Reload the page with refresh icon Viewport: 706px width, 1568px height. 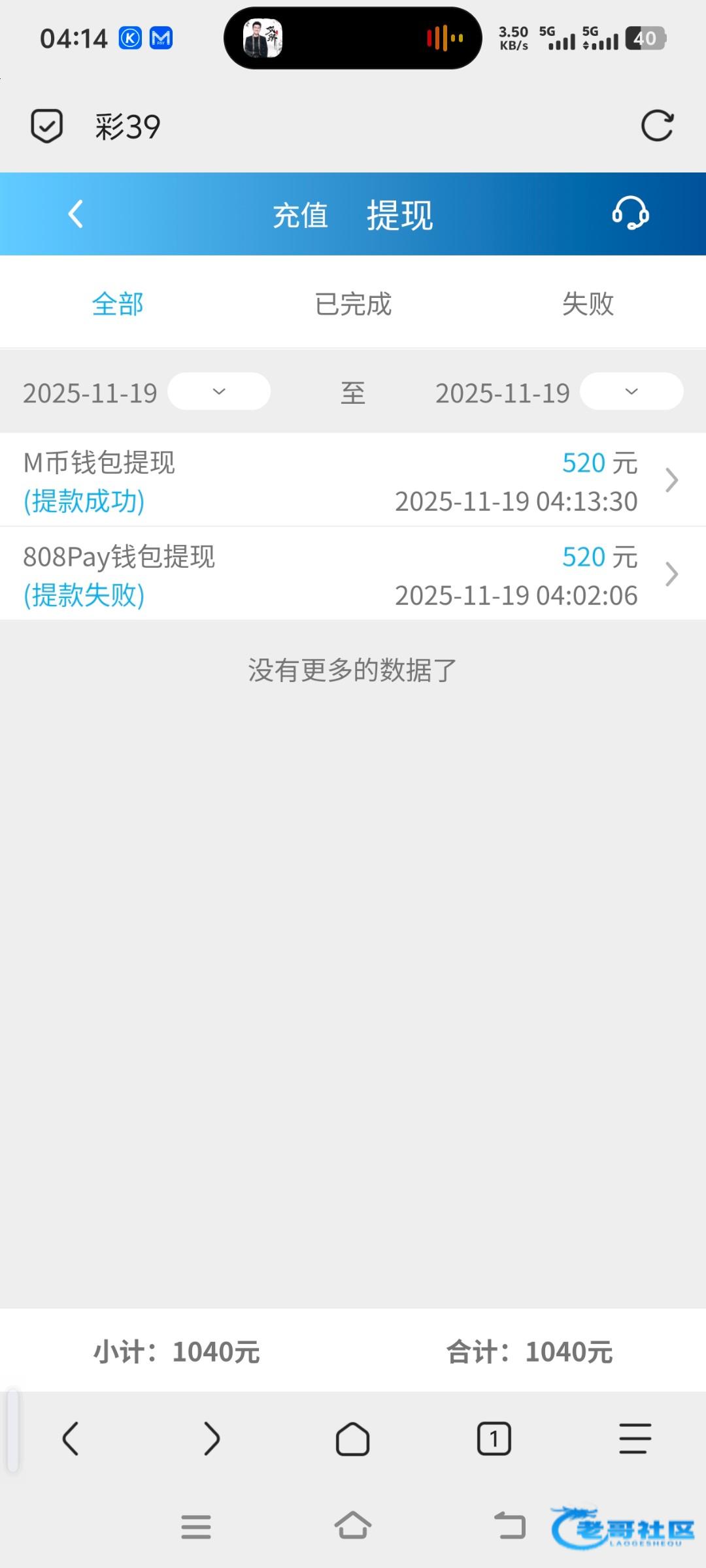tap(657, 126)
